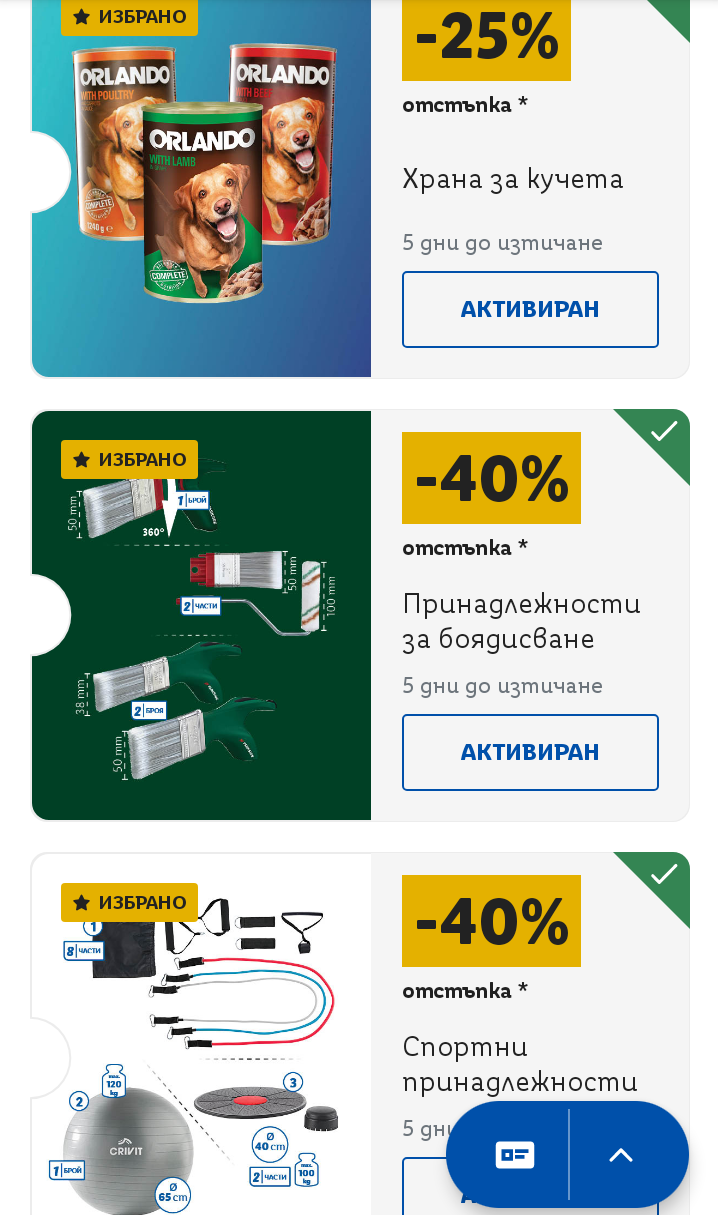Image resolution: width=718 pixels, height=1215 pixels.
Task: Tap АКТИВИРАН on the dog food coupon
Action: click(530, 309)
